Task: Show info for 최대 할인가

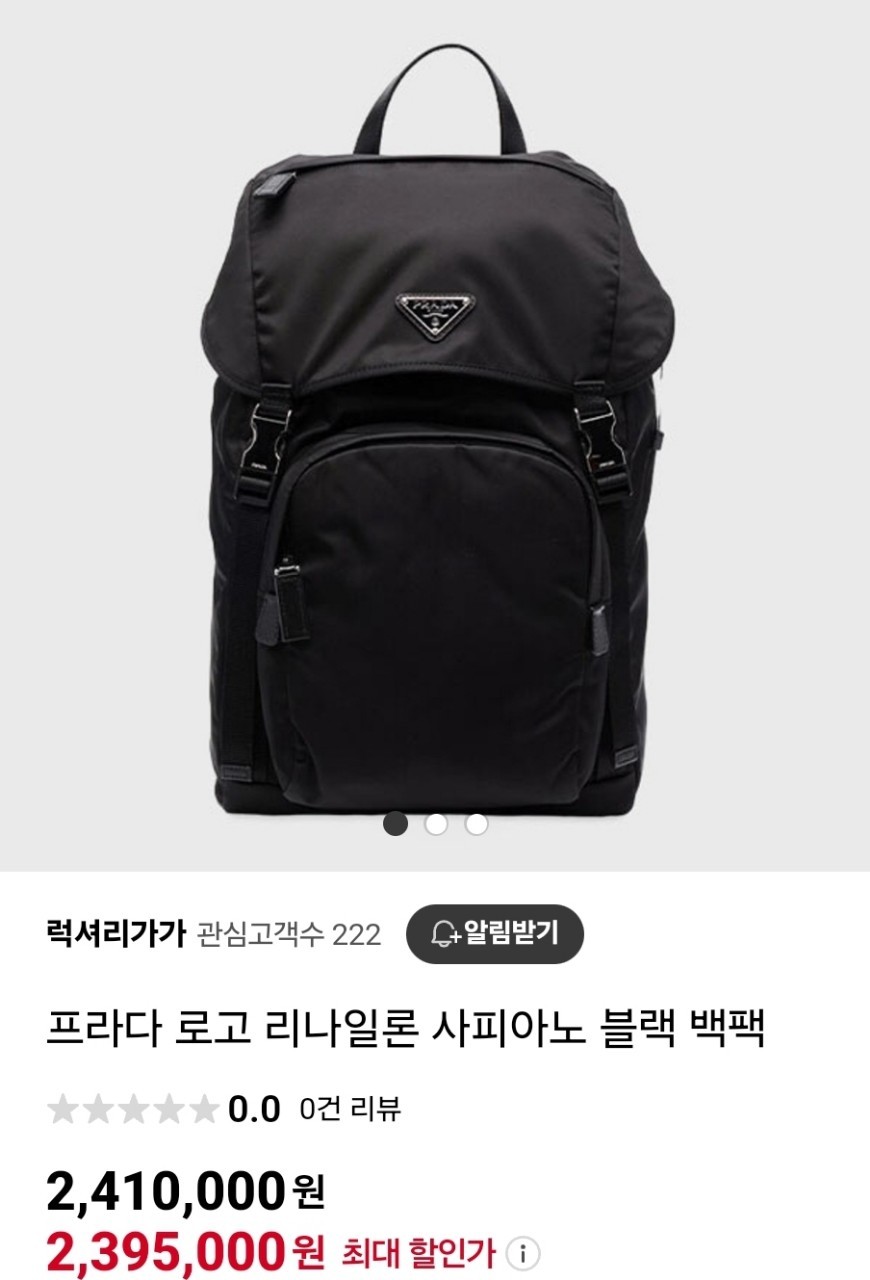Action: (523, 1251)
